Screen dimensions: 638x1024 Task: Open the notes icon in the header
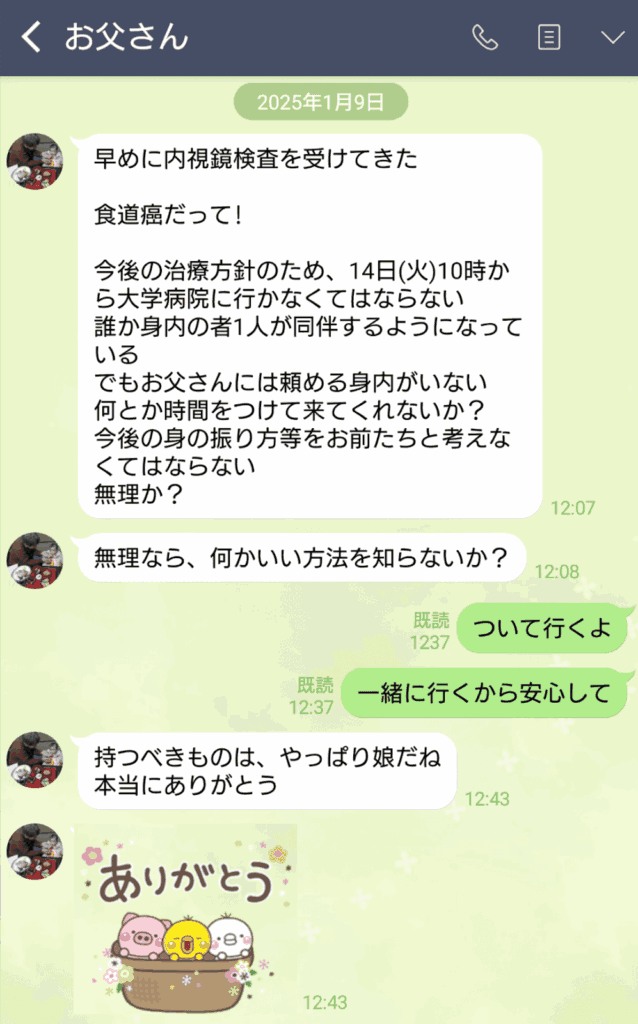549,38
